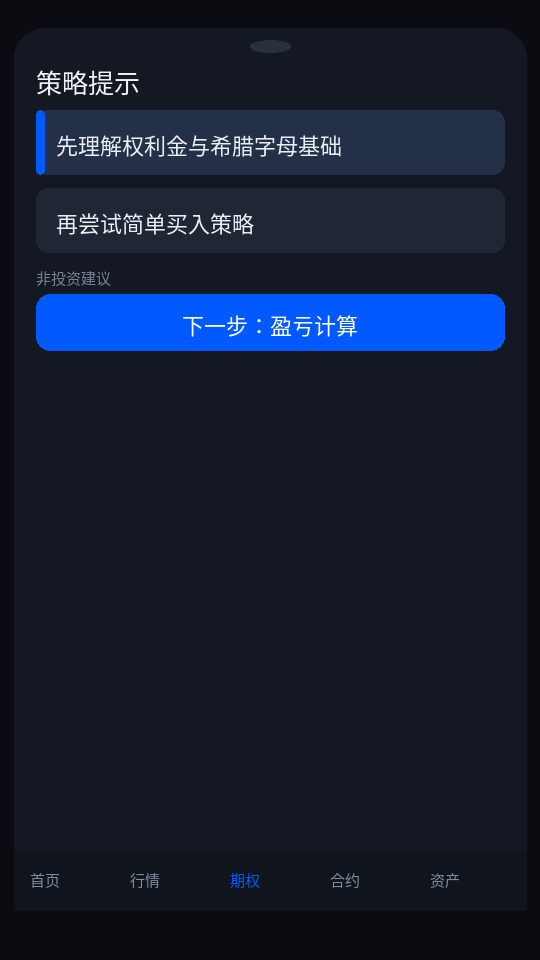Go to the 首页 tab
540x960 pixels.
[45, 881]
